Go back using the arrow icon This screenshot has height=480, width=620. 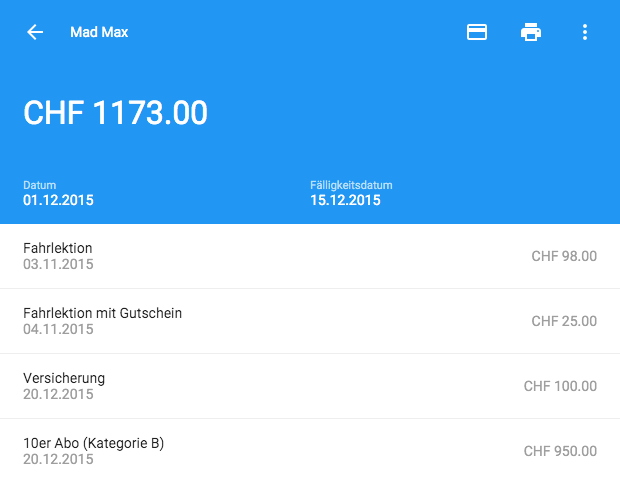pyautogui.click(x=35, y=32)
